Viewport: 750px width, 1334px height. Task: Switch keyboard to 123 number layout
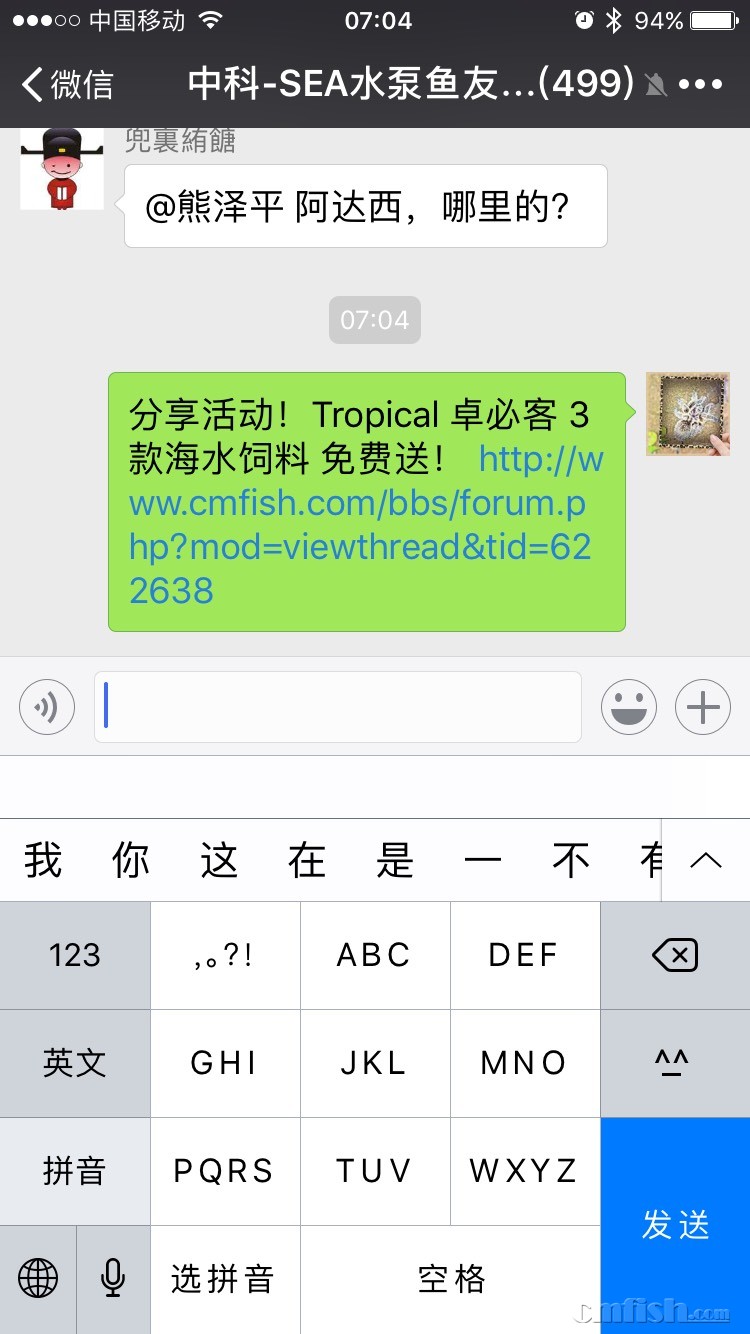(x=74, y=954)
